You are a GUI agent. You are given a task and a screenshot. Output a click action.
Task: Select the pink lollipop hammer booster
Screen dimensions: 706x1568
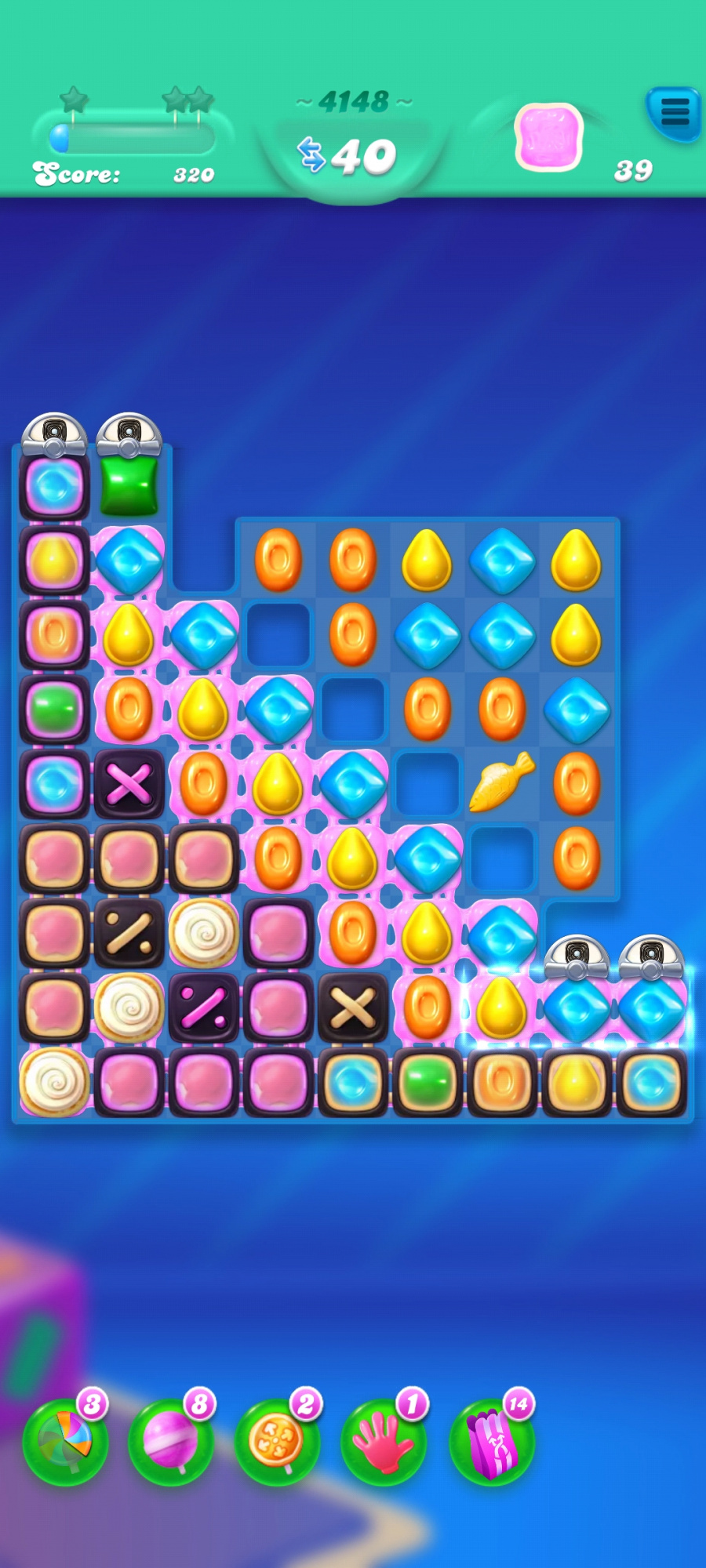coord(172,1441)
